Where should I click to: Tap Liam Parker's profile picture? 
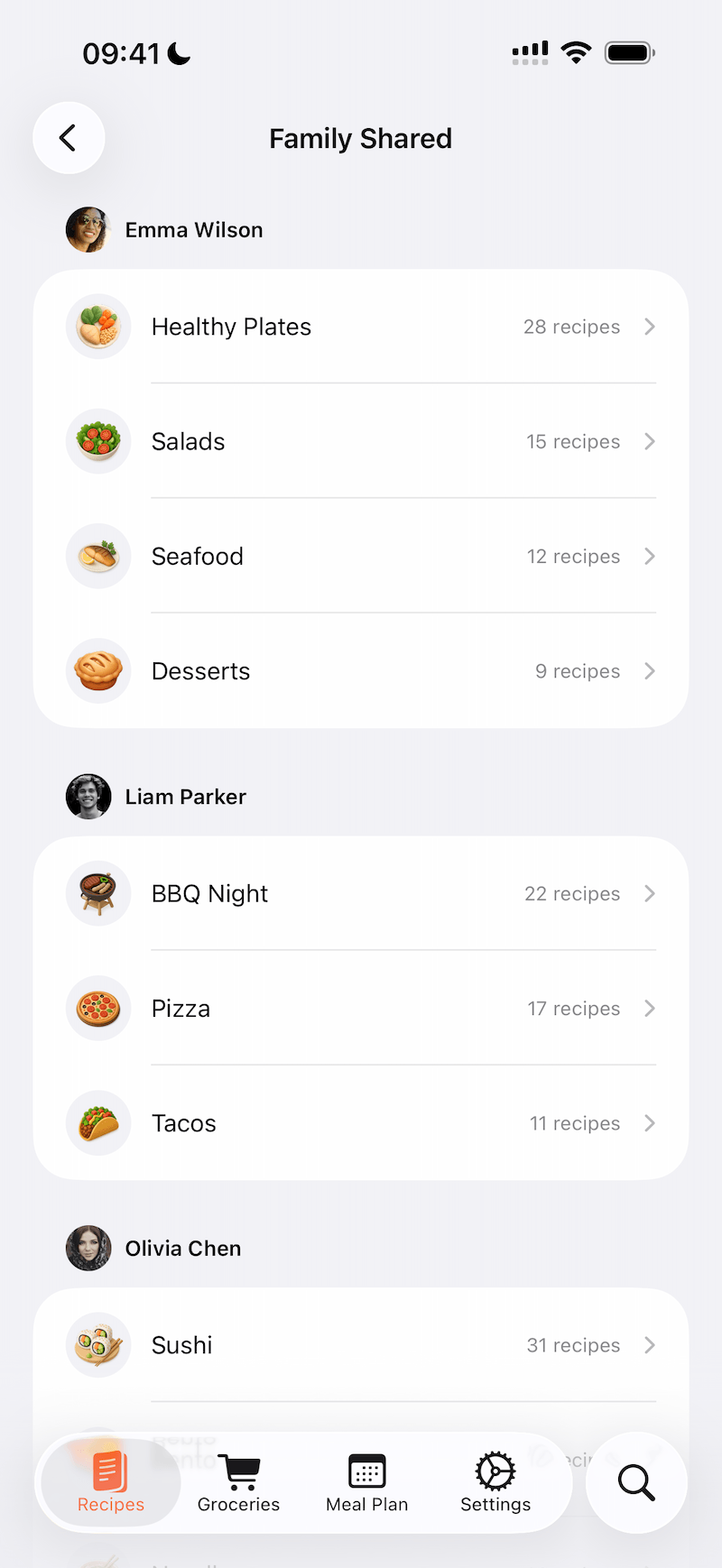(x=88, y=797)
